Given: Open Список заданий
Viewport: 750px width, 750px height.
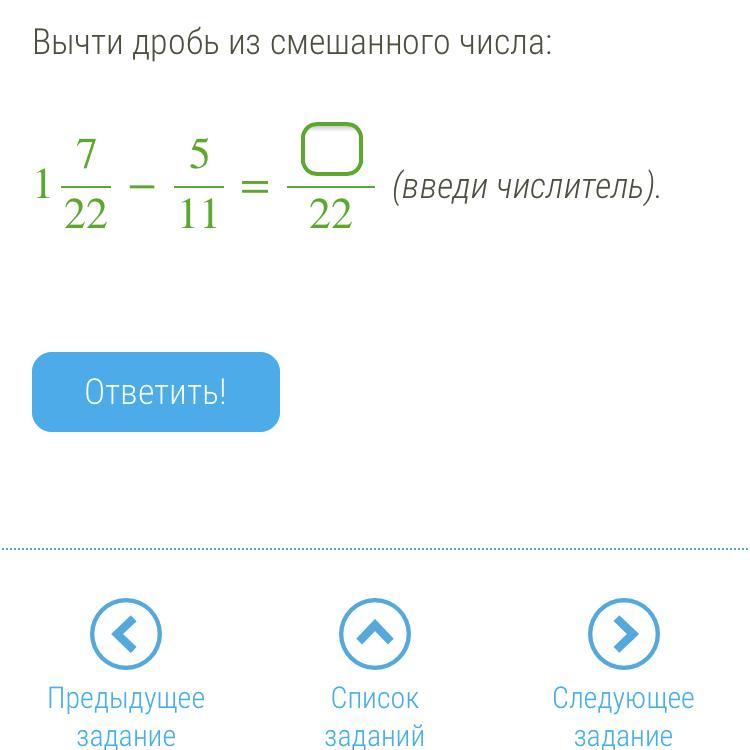Looking at the screenshot, I should click(x=375, y=634).
